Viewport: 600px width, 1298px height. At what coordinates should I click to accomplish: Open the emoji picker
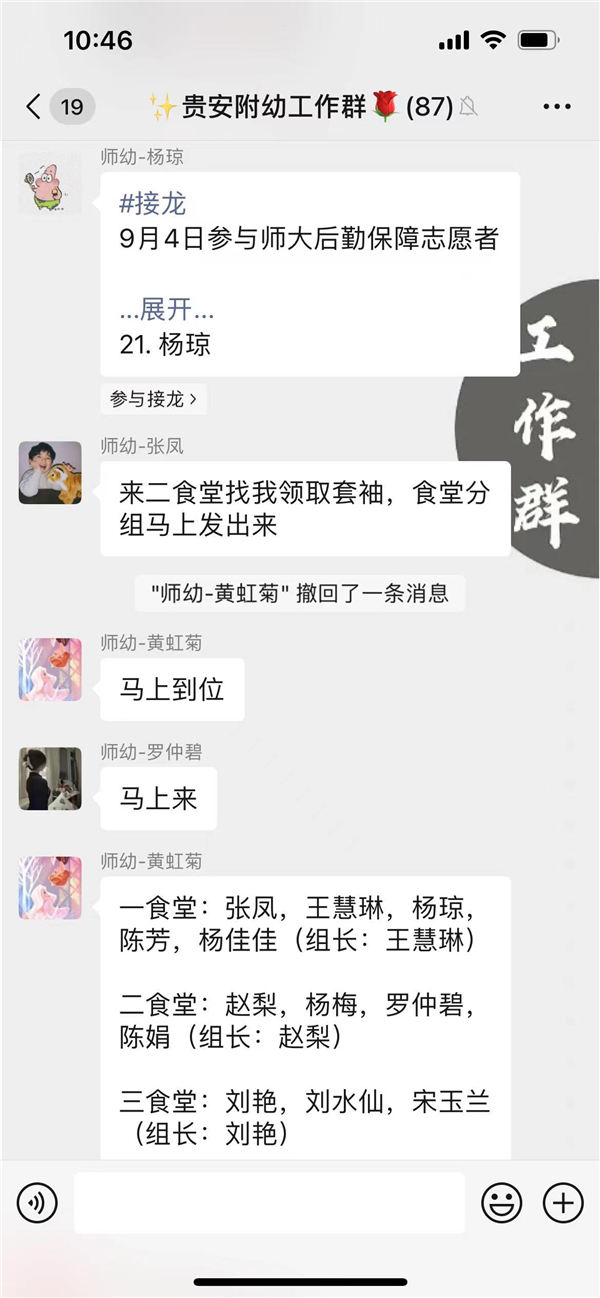point(501,1203)
